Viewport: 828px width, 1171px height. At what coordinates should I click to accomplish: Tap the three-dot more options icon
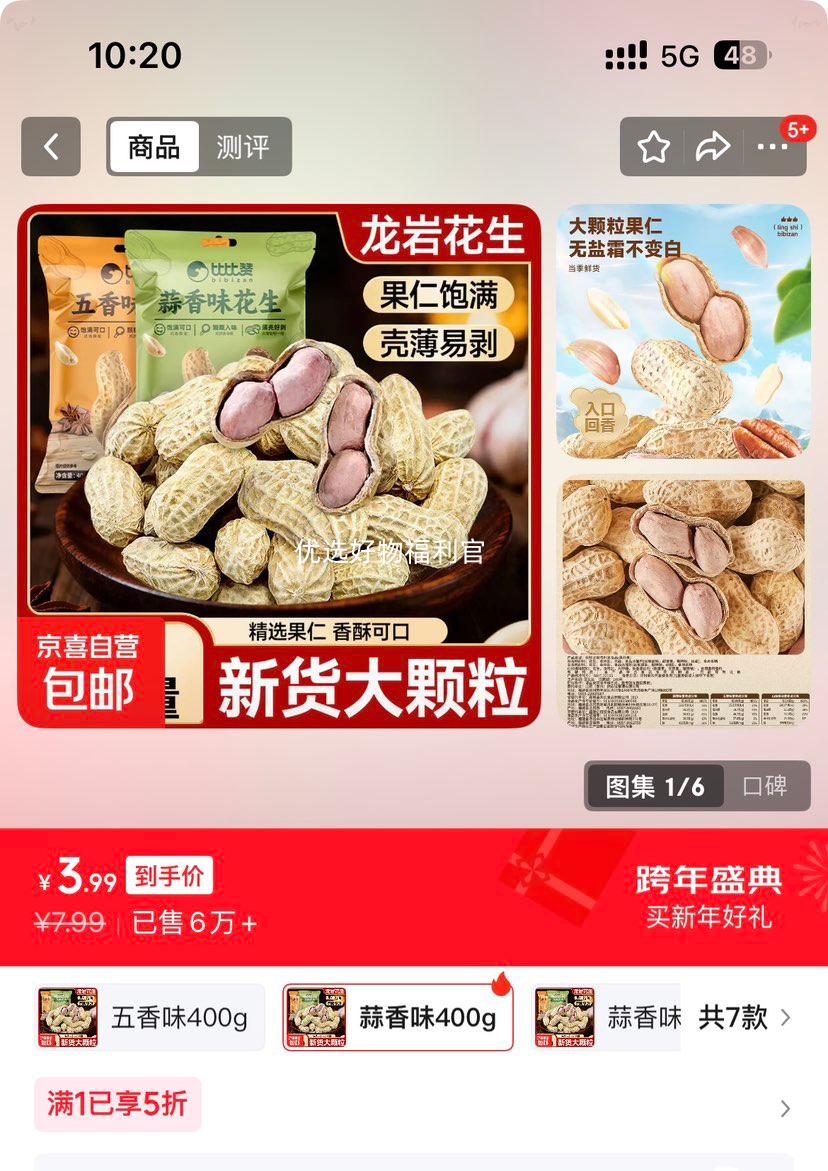pyautogui.click(x=772, y=147)
